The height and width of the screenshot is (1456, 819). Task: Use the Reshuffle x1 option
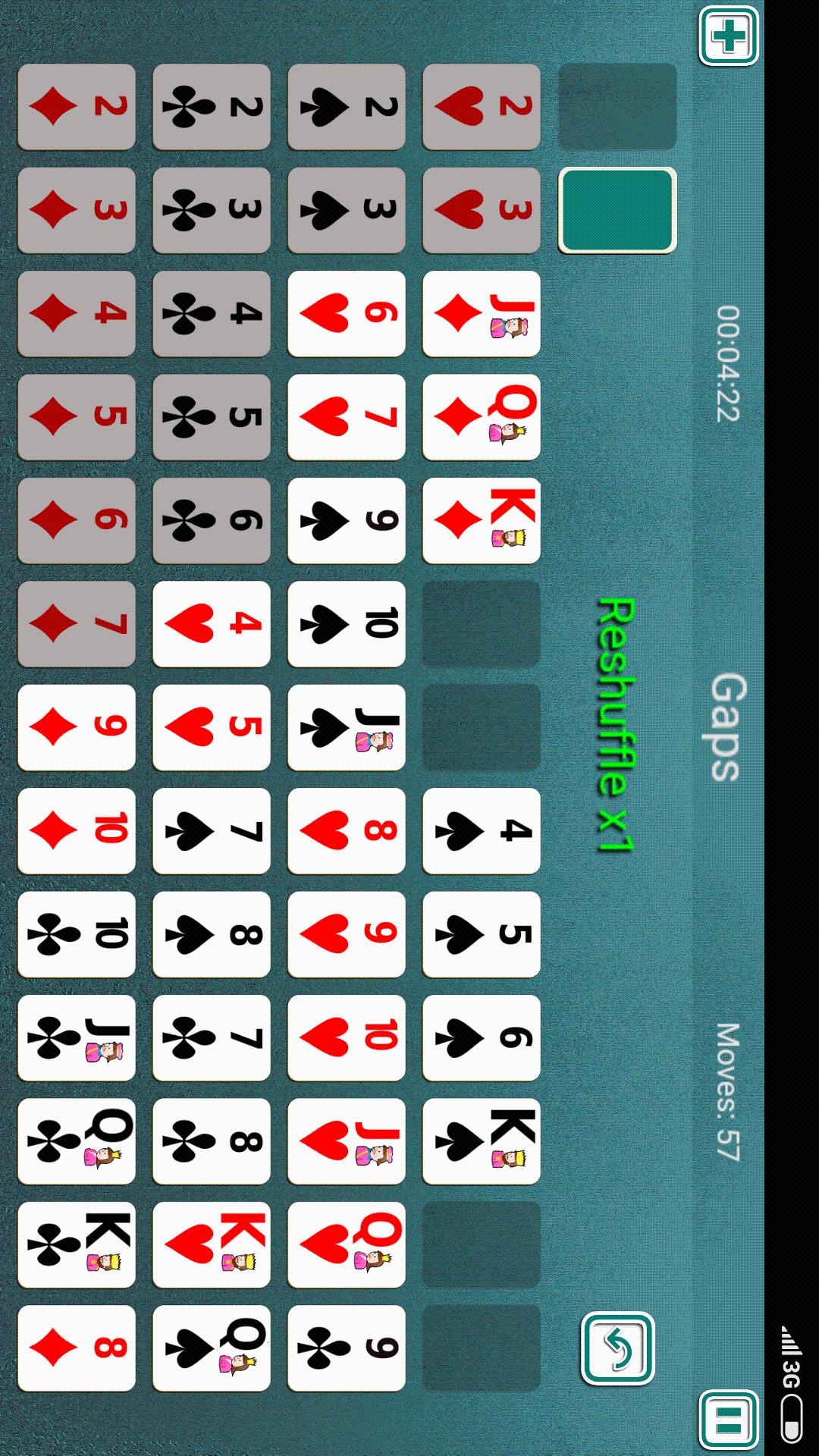(614, 725)
